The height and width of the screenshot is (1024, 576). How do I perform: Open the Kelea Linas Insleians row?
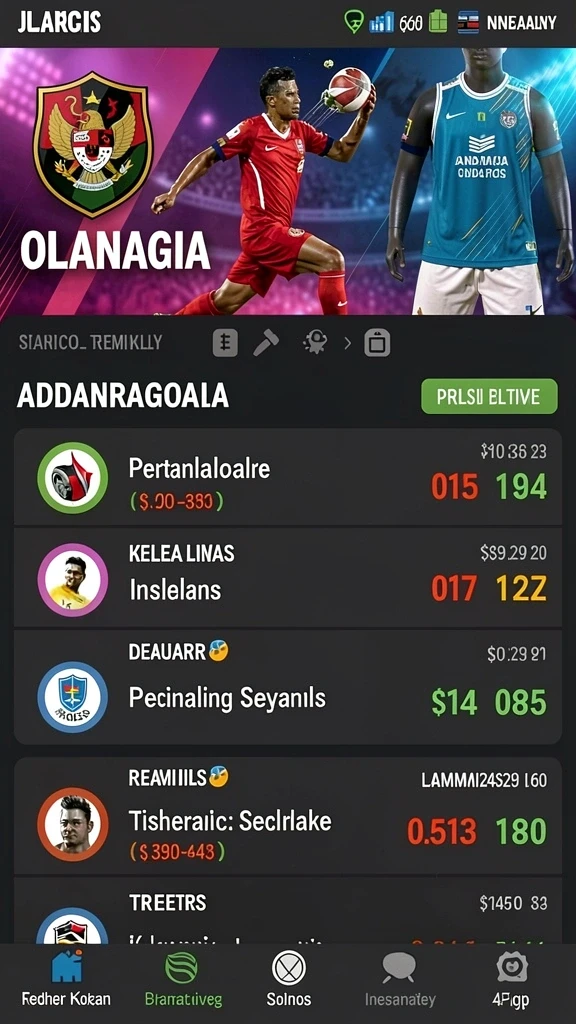(x=287, y=577)
